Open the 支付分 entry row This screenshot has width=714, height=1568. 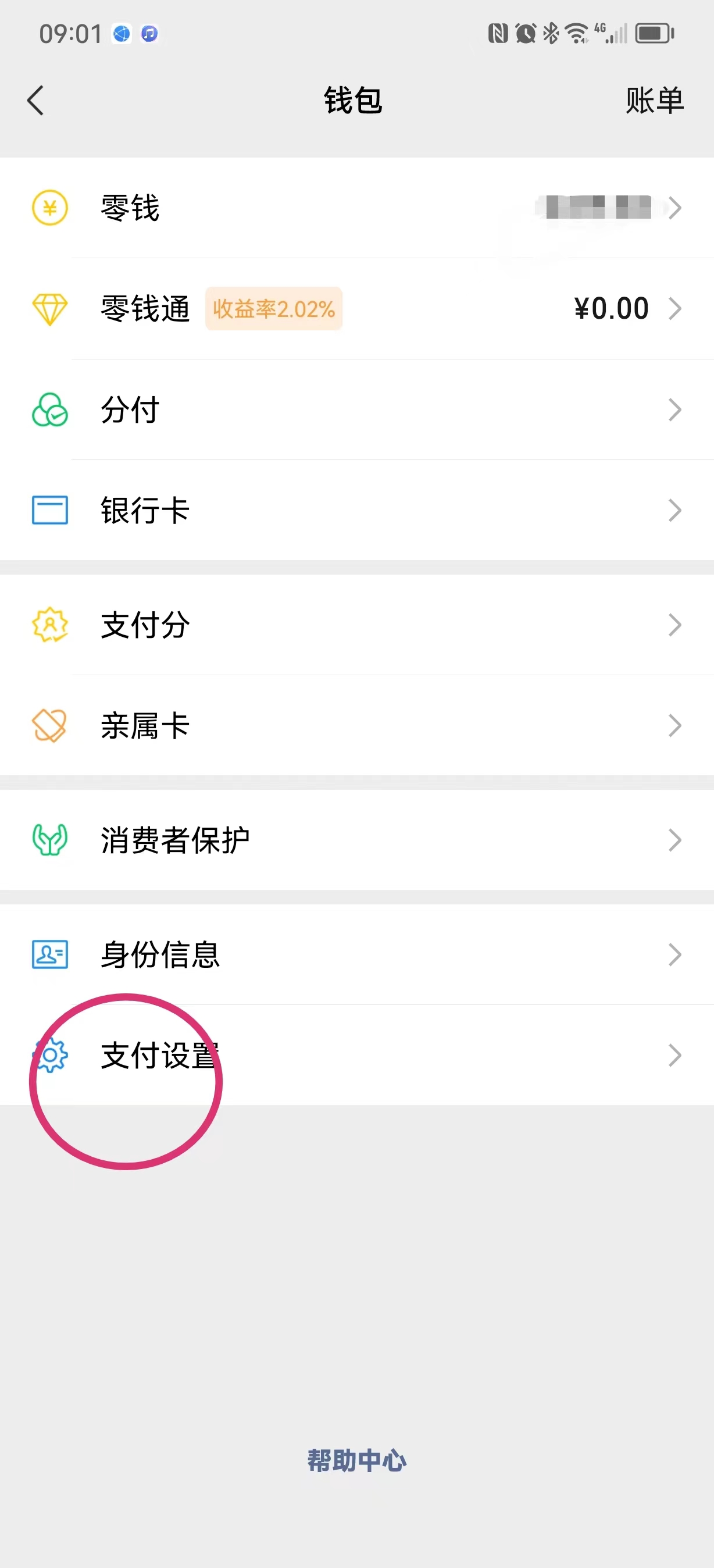(x=356, y=624)
